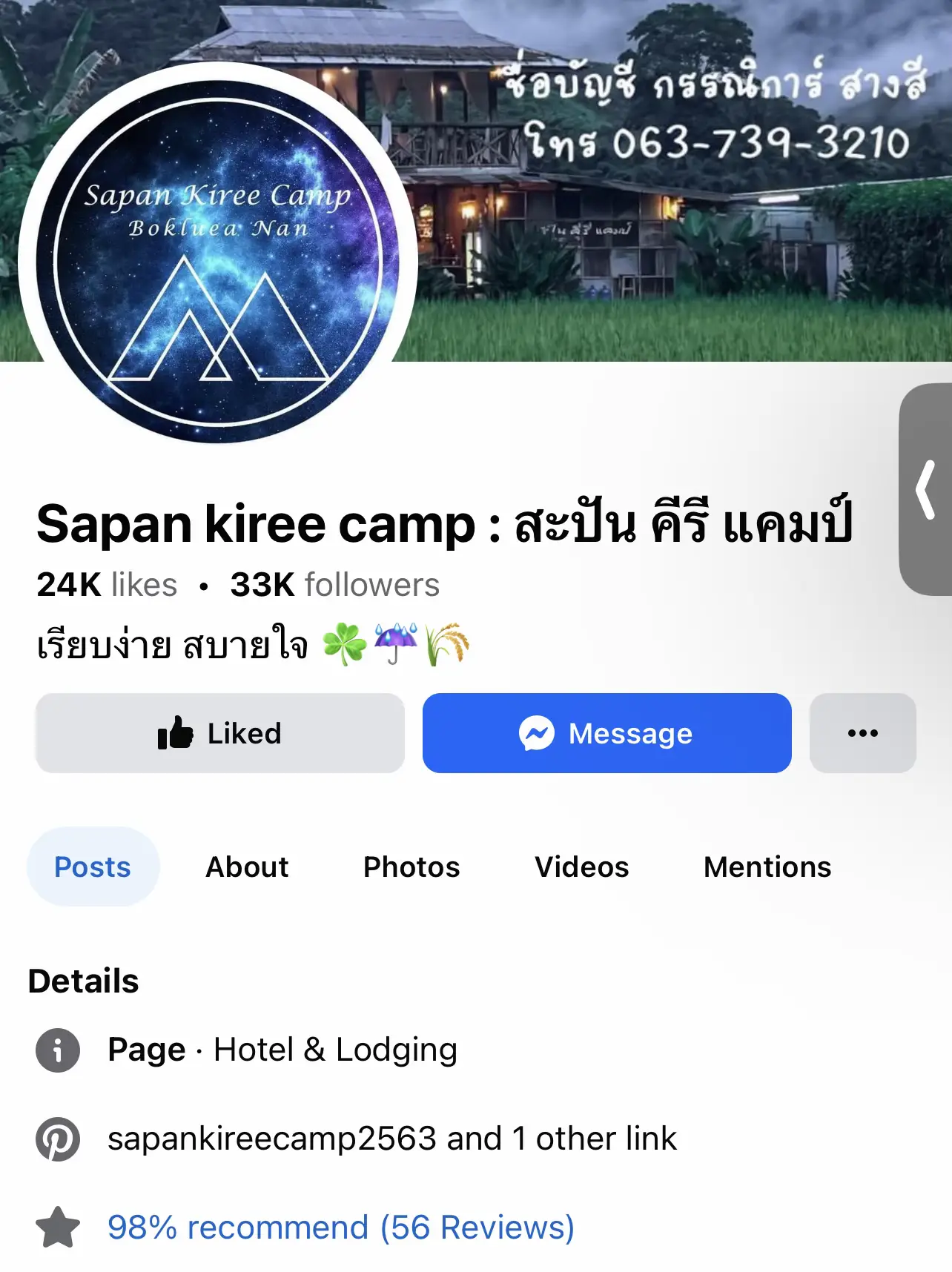Open the About tab
952x1272 pixels.
246,867
